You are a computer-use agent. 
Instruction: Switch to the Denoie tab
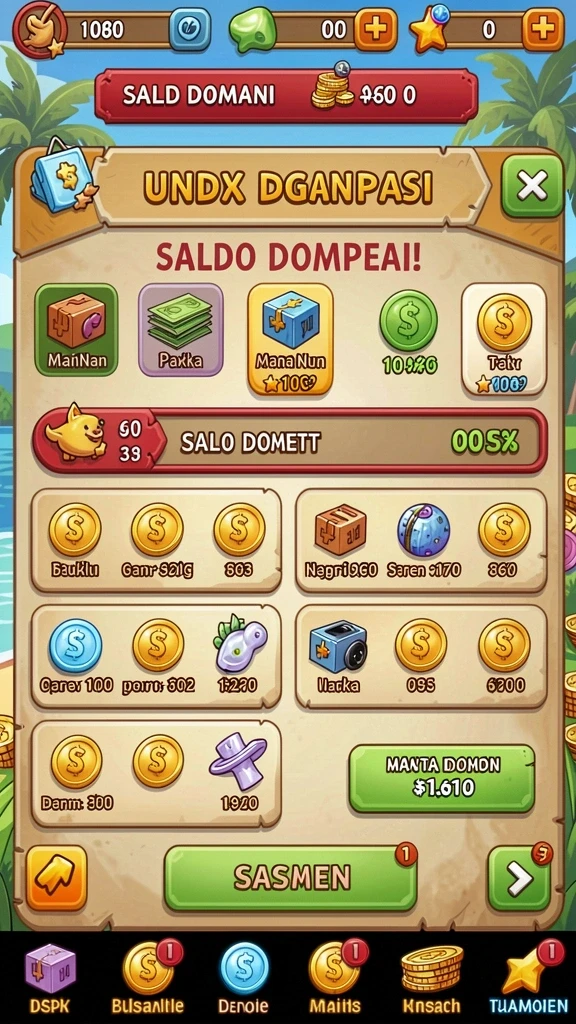click(244, 978)
